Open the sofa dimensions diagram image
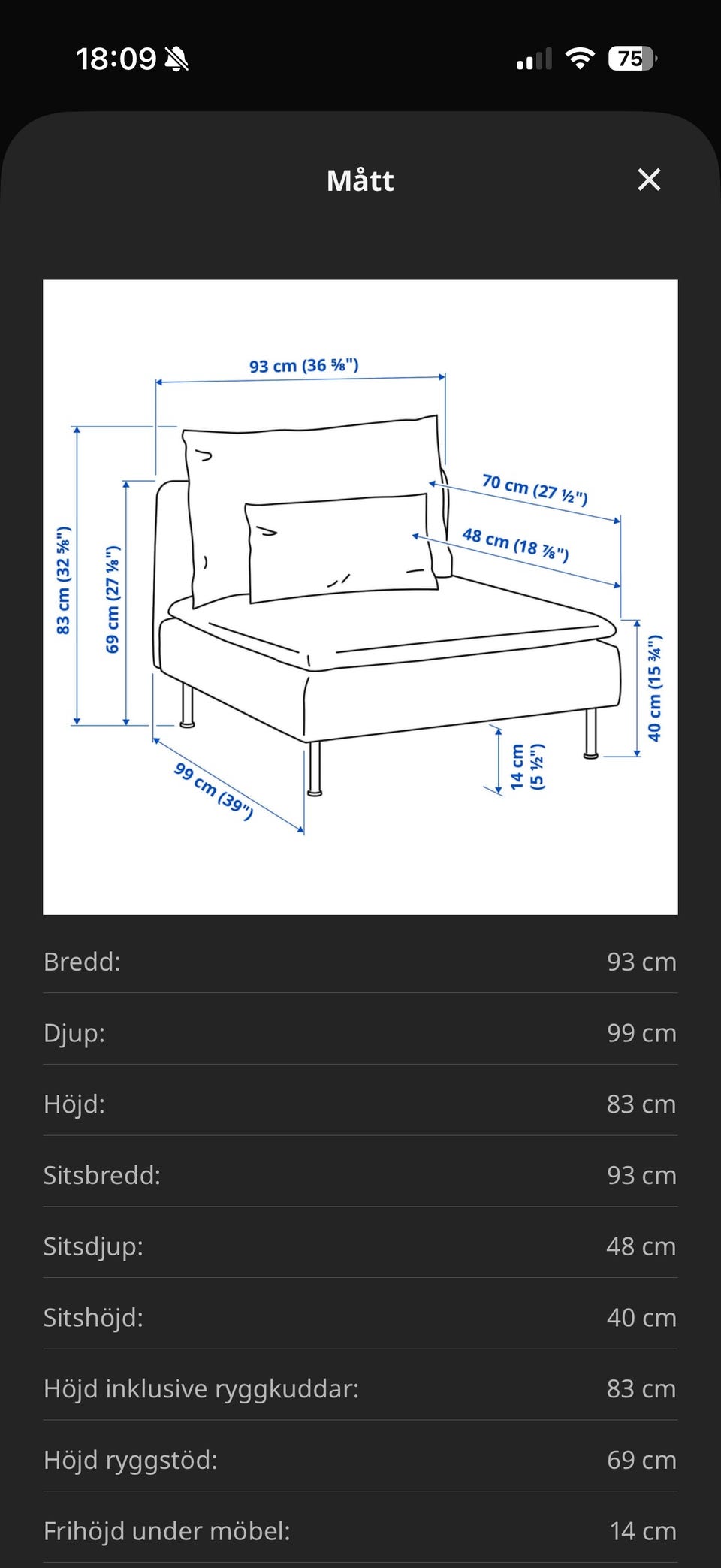721x1568 pixels. pyautogui.click(x=360, y=597)
